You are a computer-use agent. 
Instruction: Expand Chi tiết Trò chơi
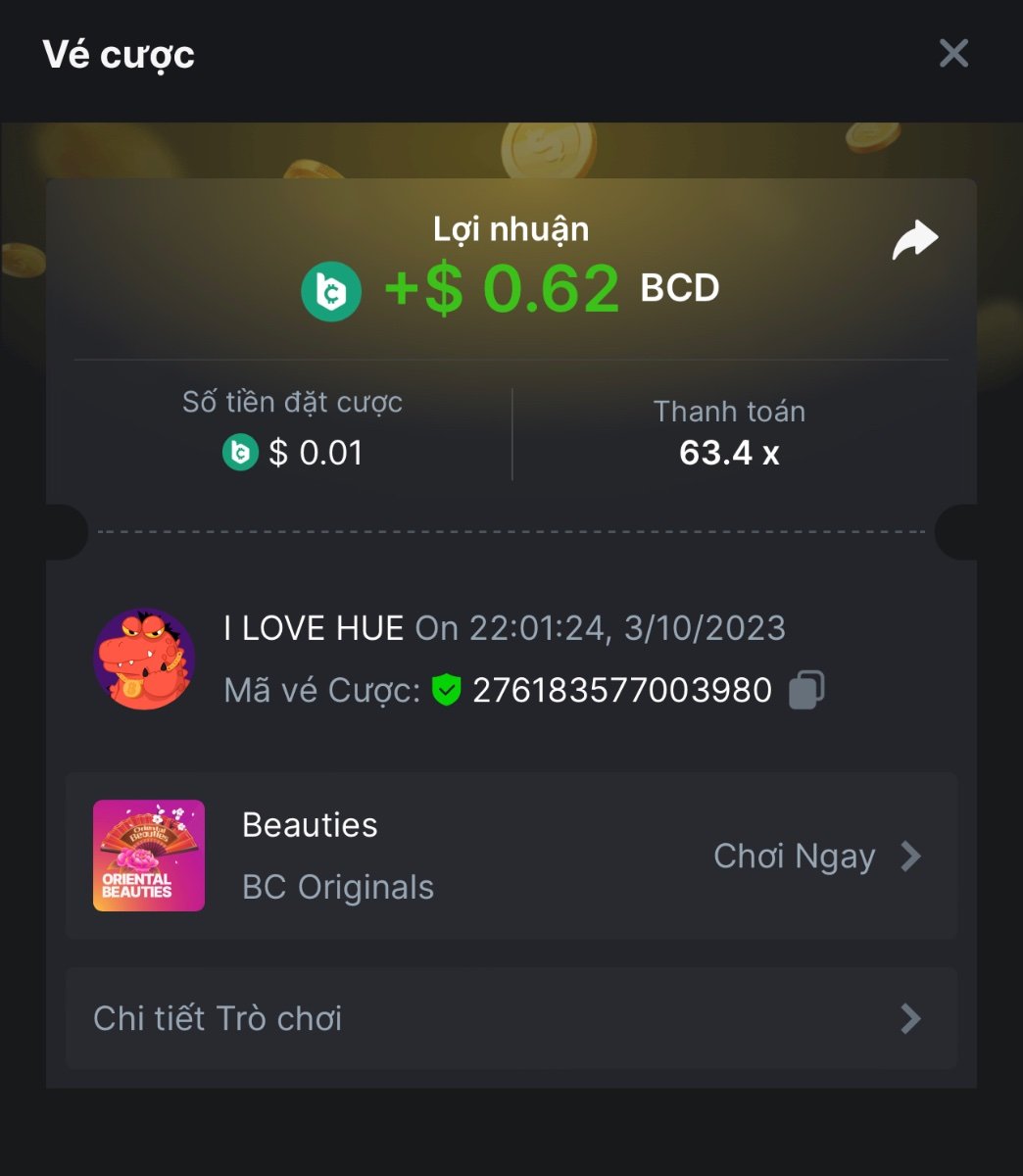click(511, 1018)
